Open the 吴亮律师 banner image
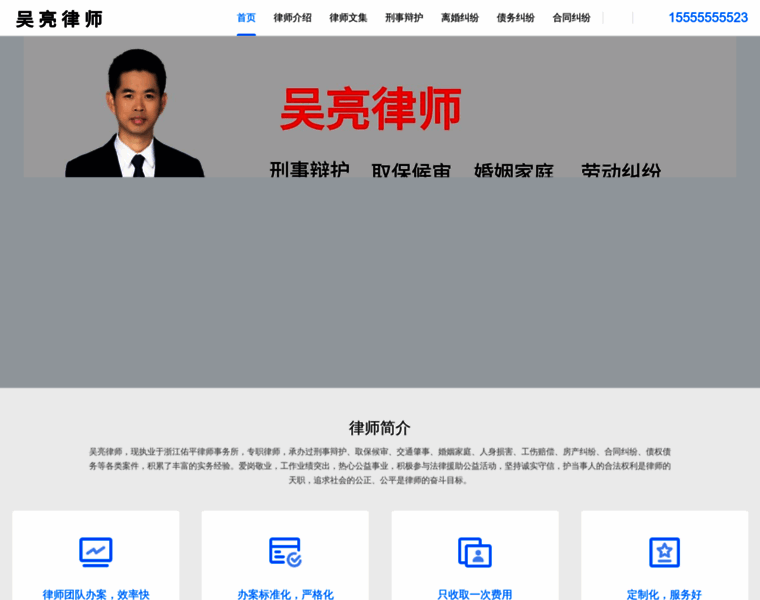Screen dimensions: 760x600 [380, 108]
